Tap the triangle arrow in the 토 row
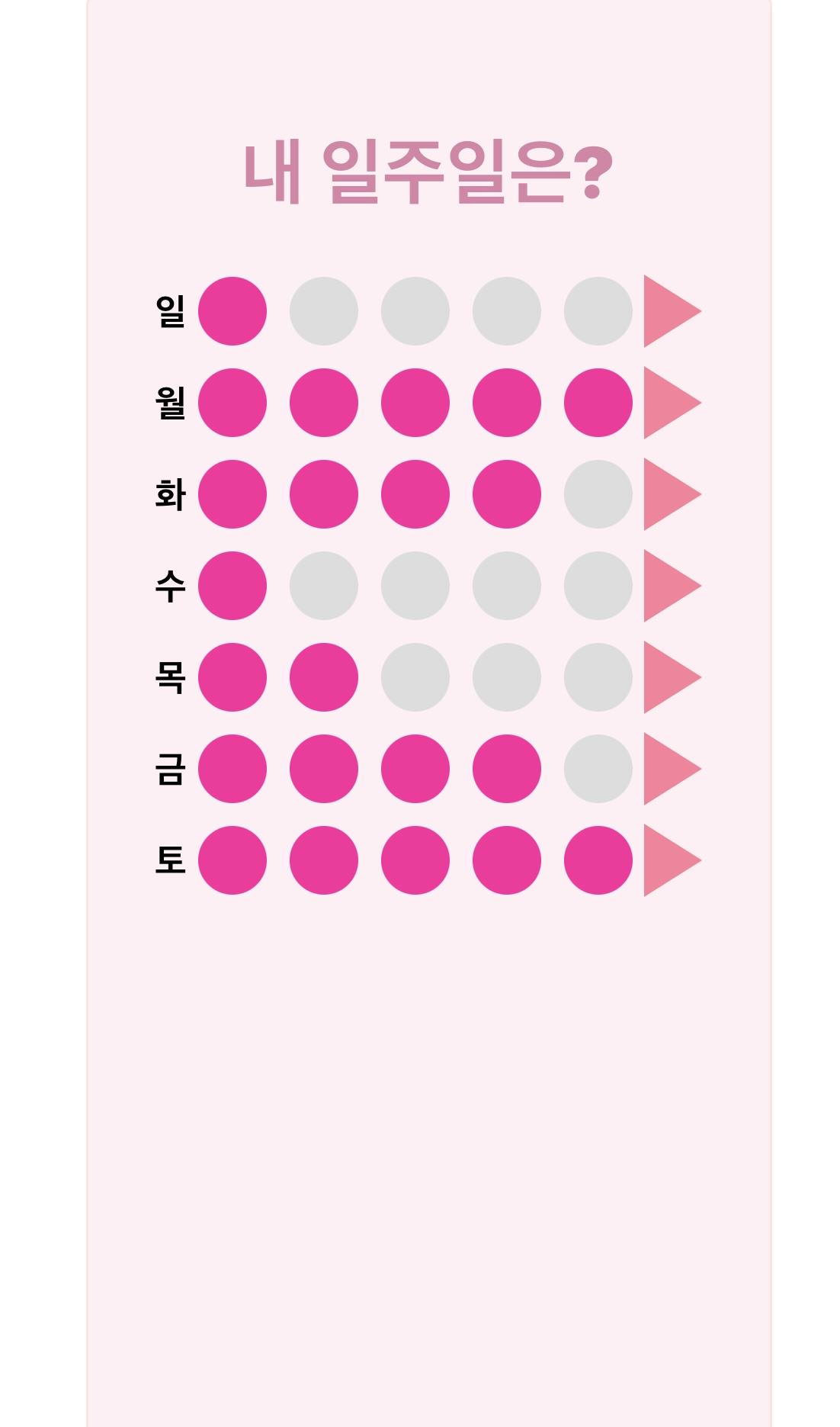This screenshot has width=840, height=1427. (x=667, y=860)
